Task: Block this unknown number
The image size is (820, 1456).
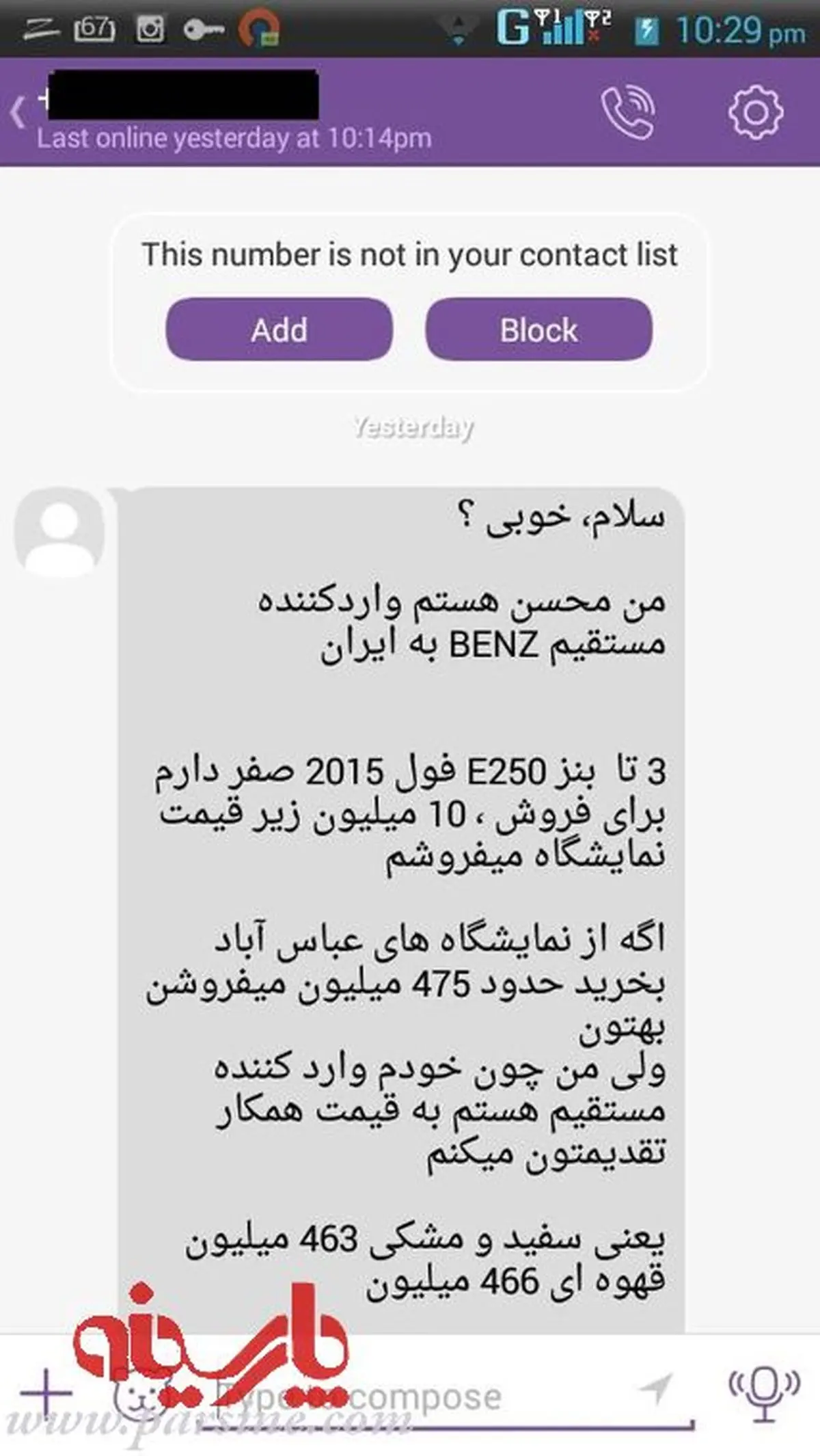Action: click(x=538, y=330)
